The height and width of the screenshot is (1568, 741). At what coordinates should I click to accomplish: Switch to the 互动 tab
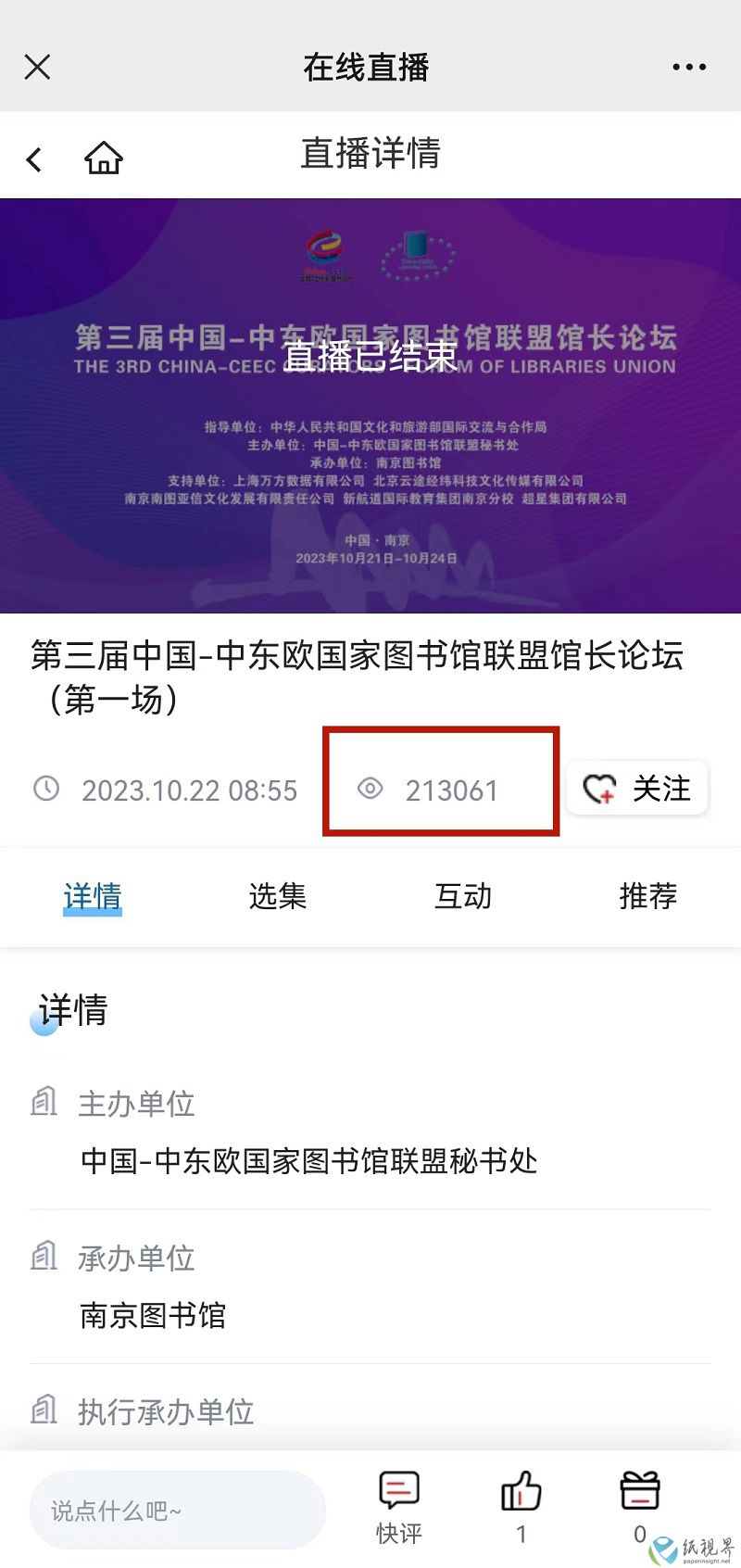[x=463, y=896]
